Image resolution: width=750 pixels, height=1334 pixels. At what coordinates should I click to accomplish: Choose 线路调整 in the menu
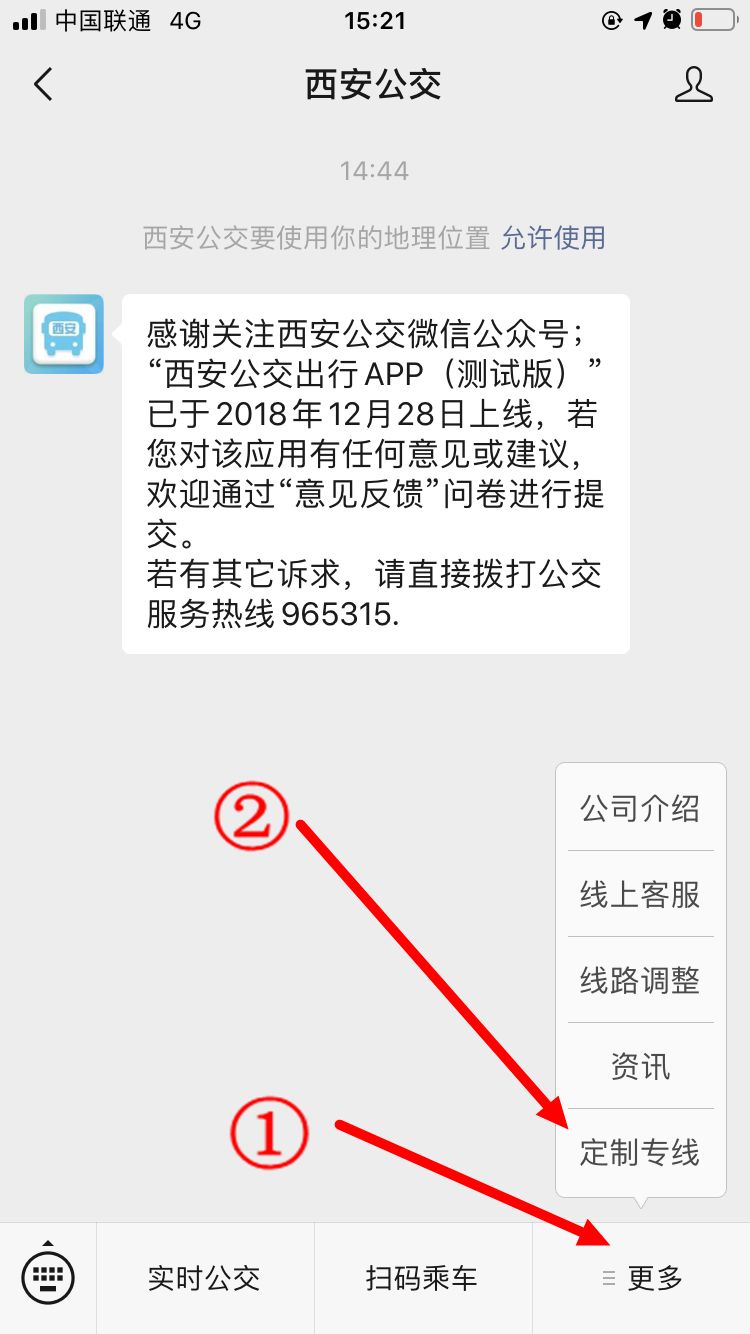(x=640, y=980)
